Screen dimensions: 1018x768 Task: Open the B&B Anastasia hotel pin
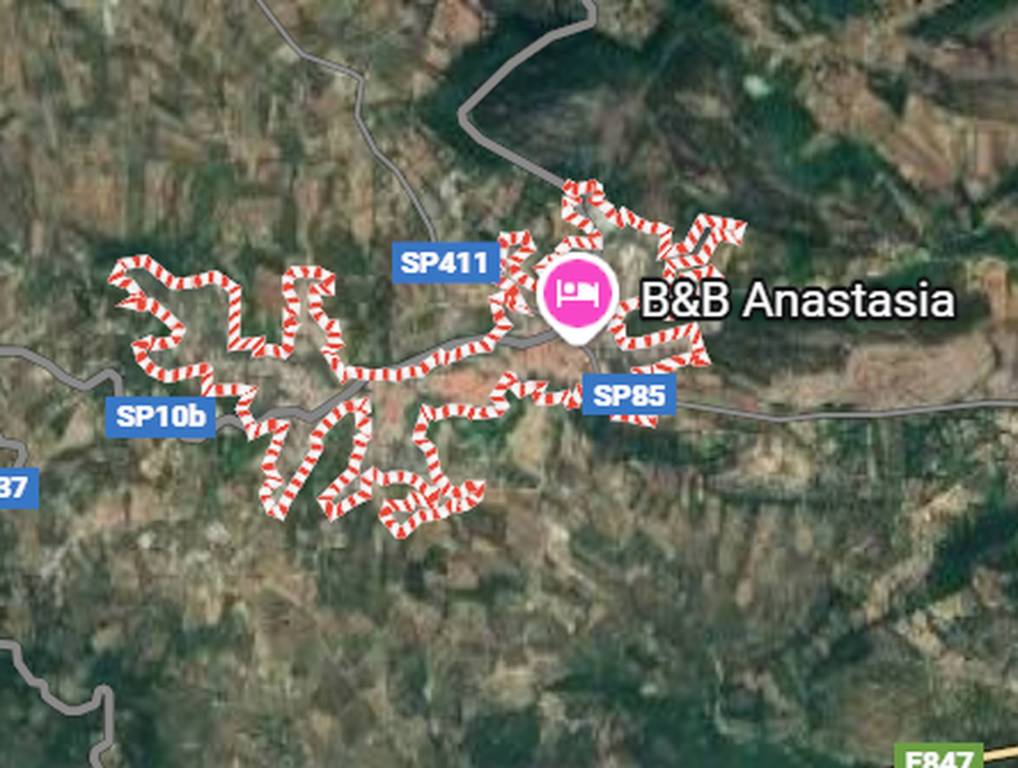(x=576, y=293)
